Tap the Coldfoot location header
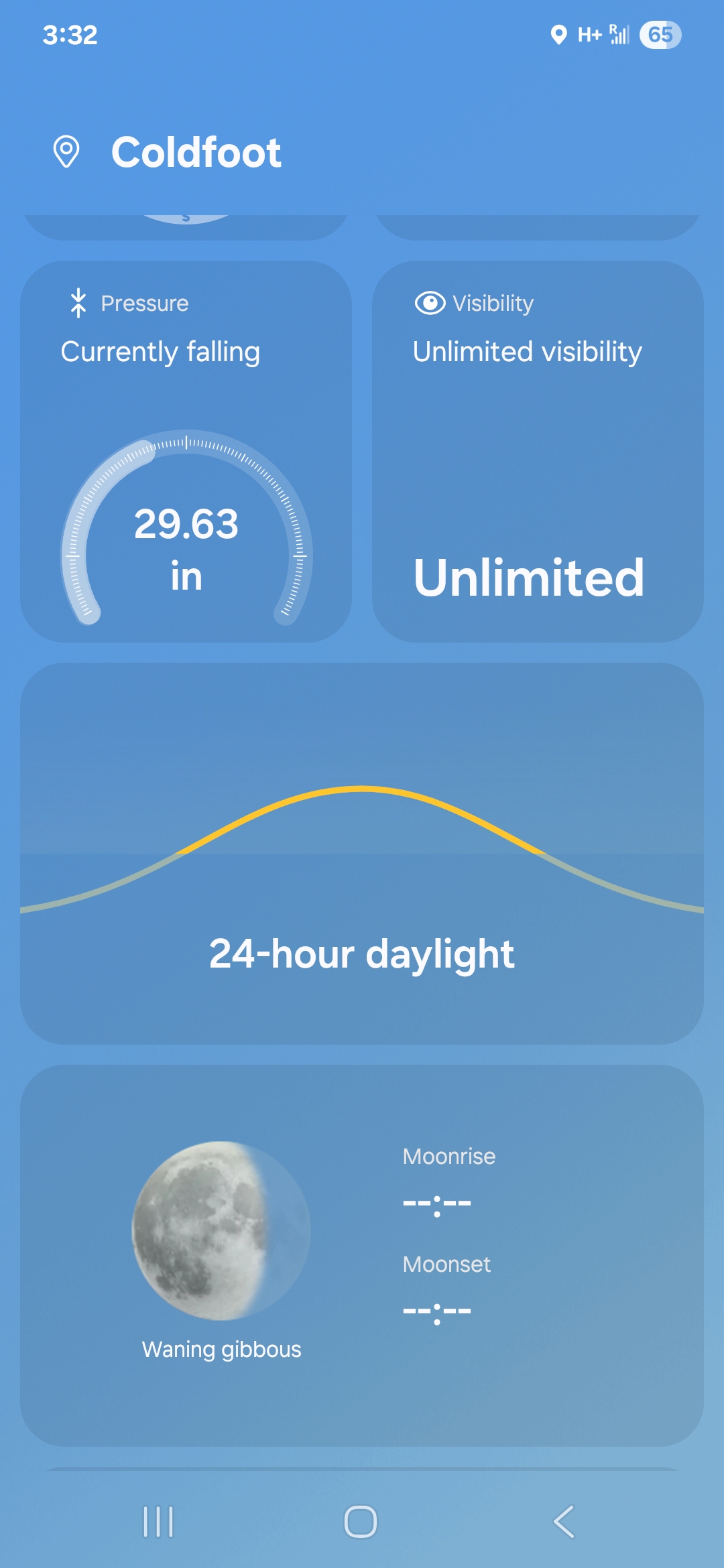The height and width of the screenshot is (1568, 724). pos(196,152)
